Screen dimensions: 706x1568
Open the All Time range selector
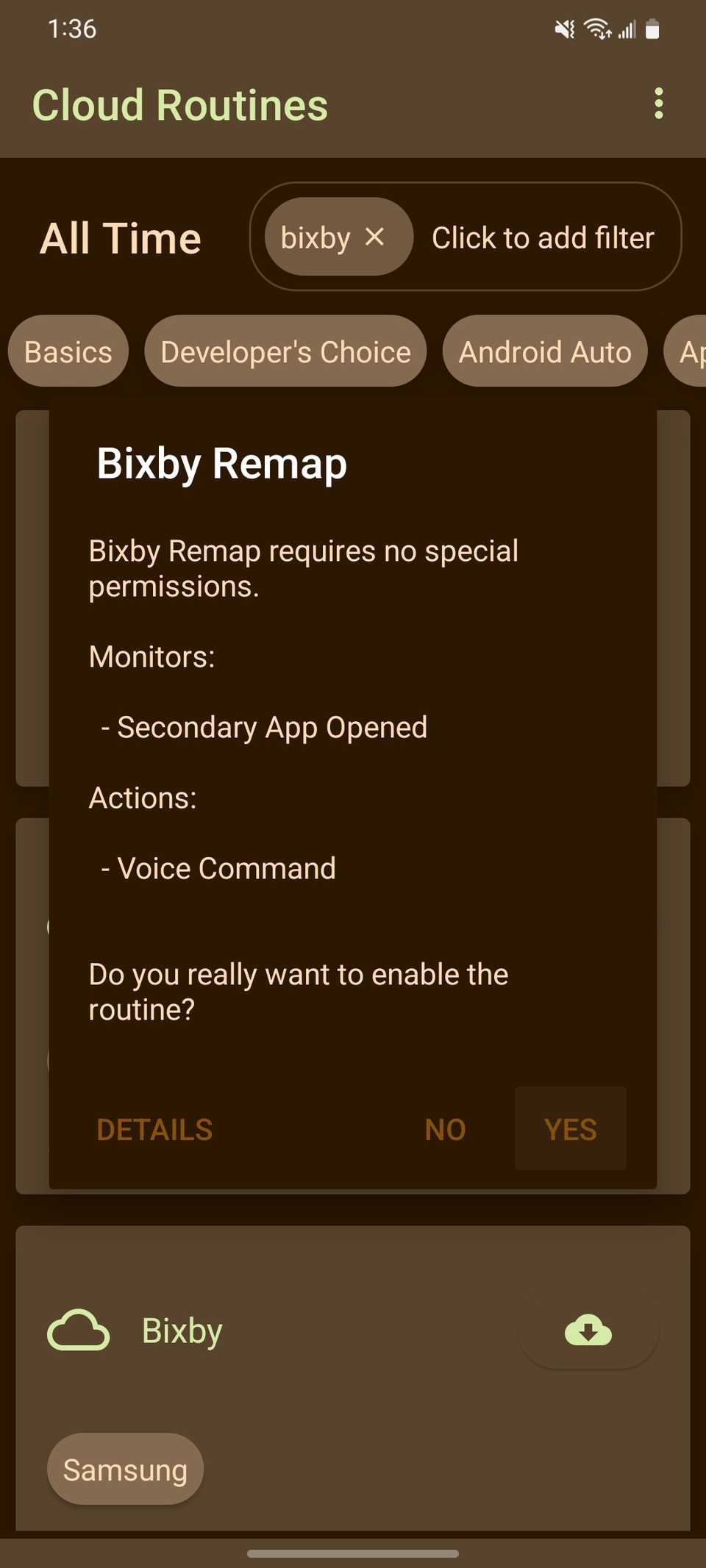pyautogui.click(x=121, y=237)
